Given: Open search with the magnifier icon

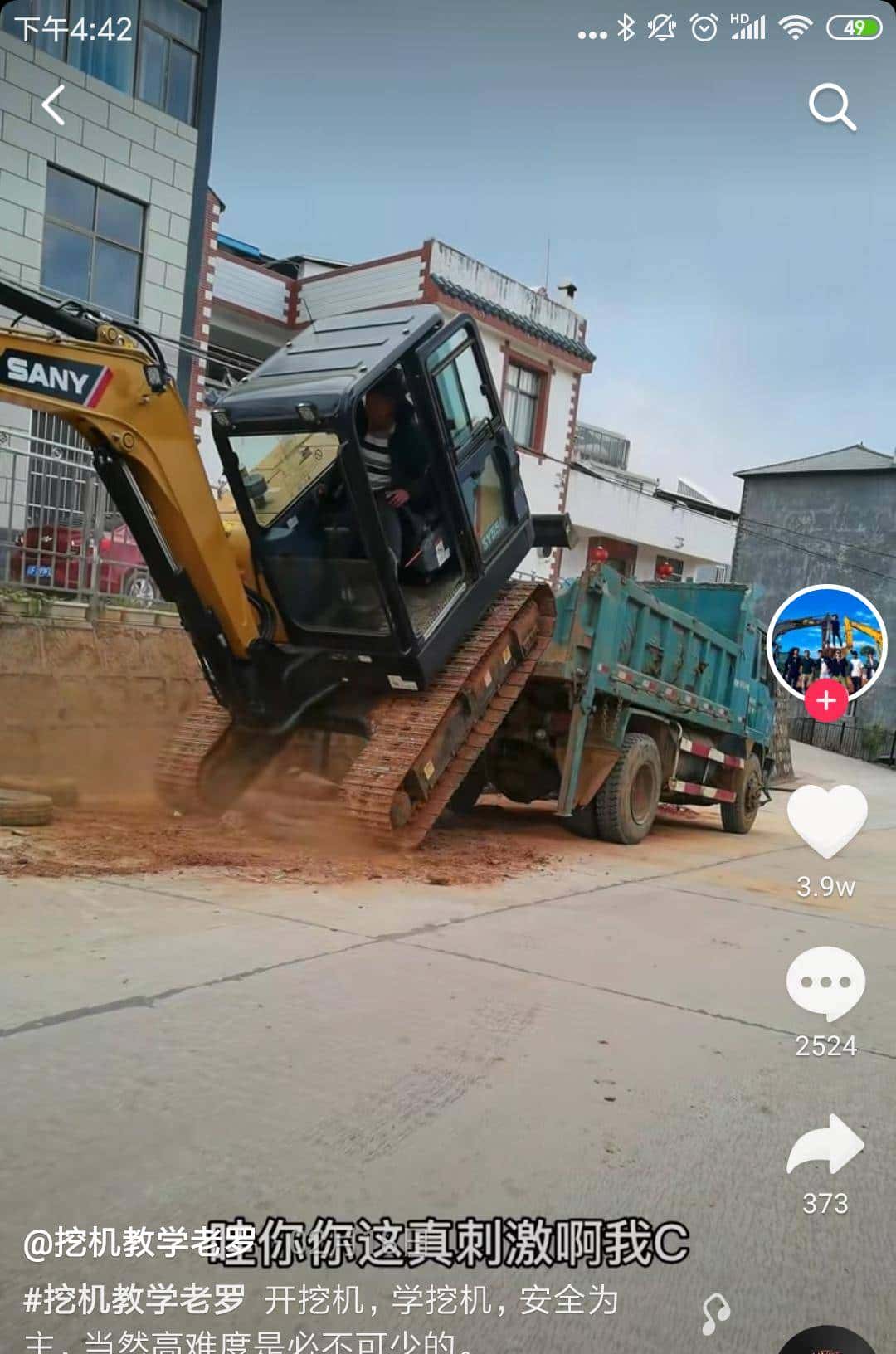Looking at the screenshot, I should point(831,107).
